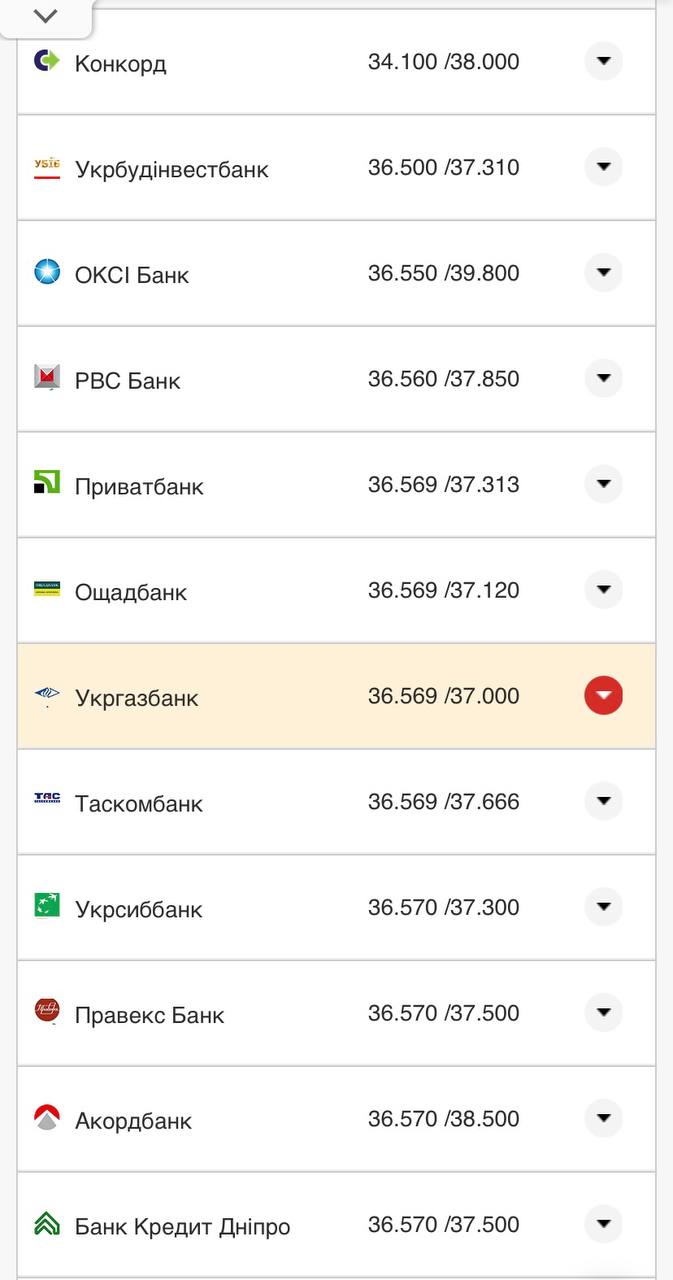Expand Конкорд exchange rate details
This screenshot has height=1280, width=673.
pos(603,61)
